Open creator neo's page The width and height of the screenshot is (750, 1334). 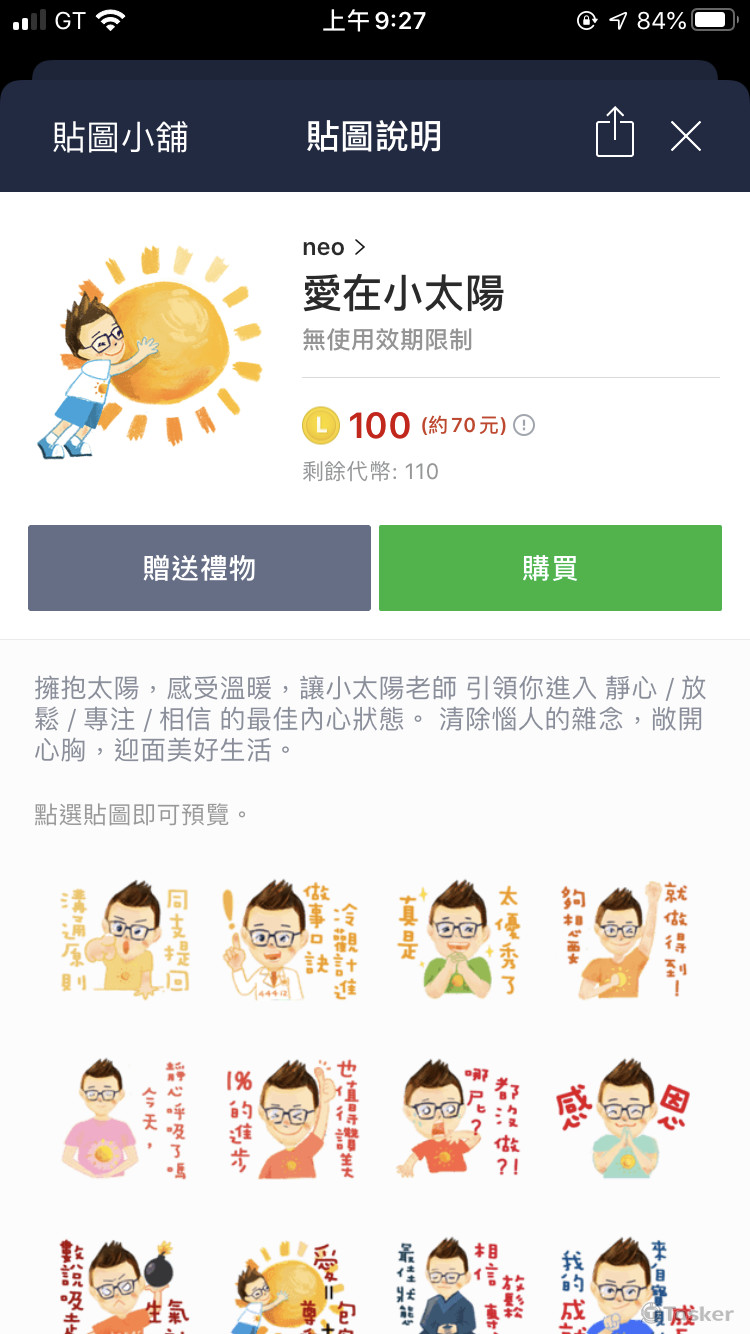[334, 247]
